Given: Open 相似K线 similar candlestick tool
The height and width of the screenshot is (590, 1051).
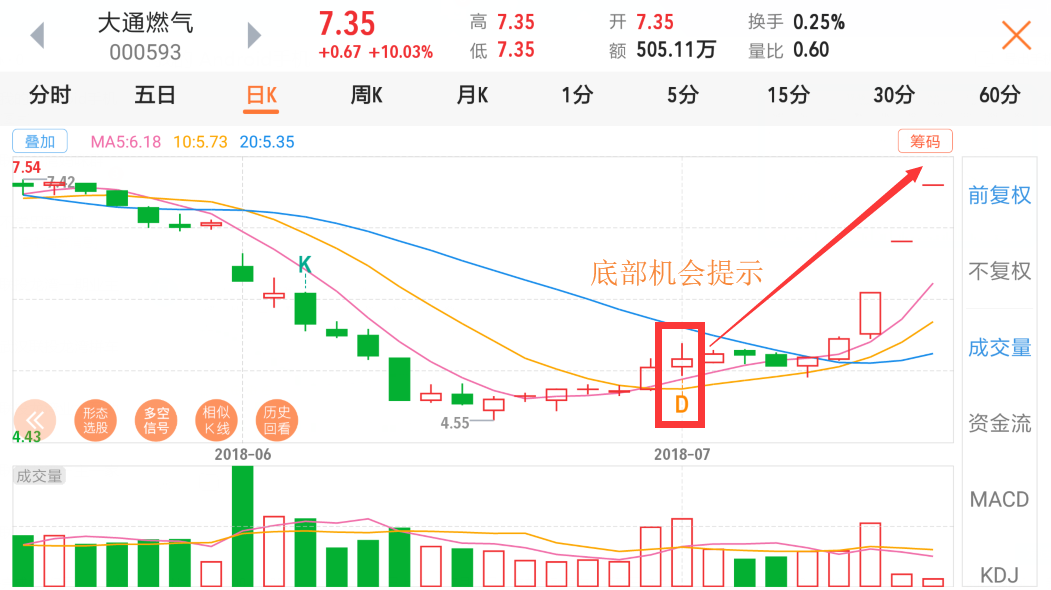Looking at the screenshot, I should tap(217, 420).
